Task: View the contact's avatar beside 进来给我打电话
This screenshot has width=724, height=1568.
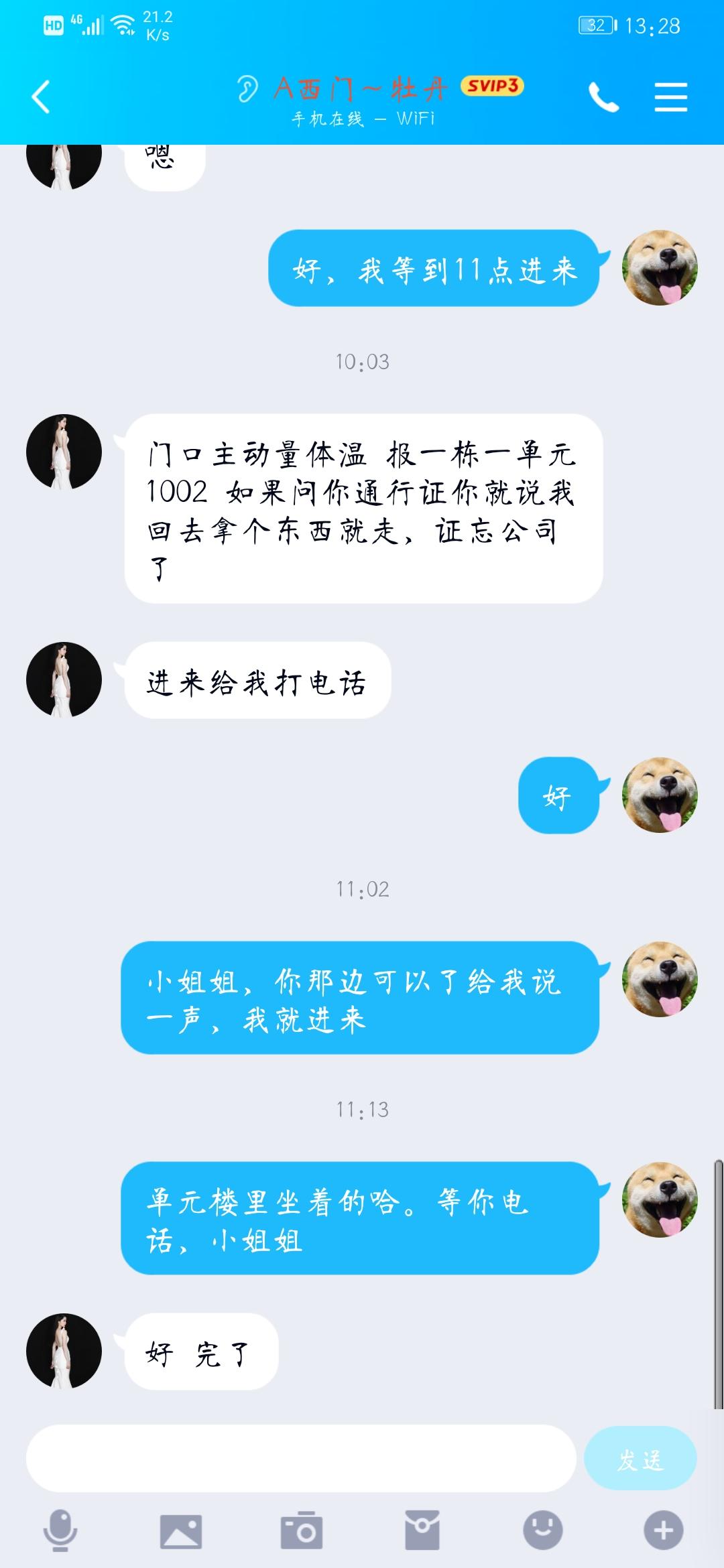Action: 64,679
